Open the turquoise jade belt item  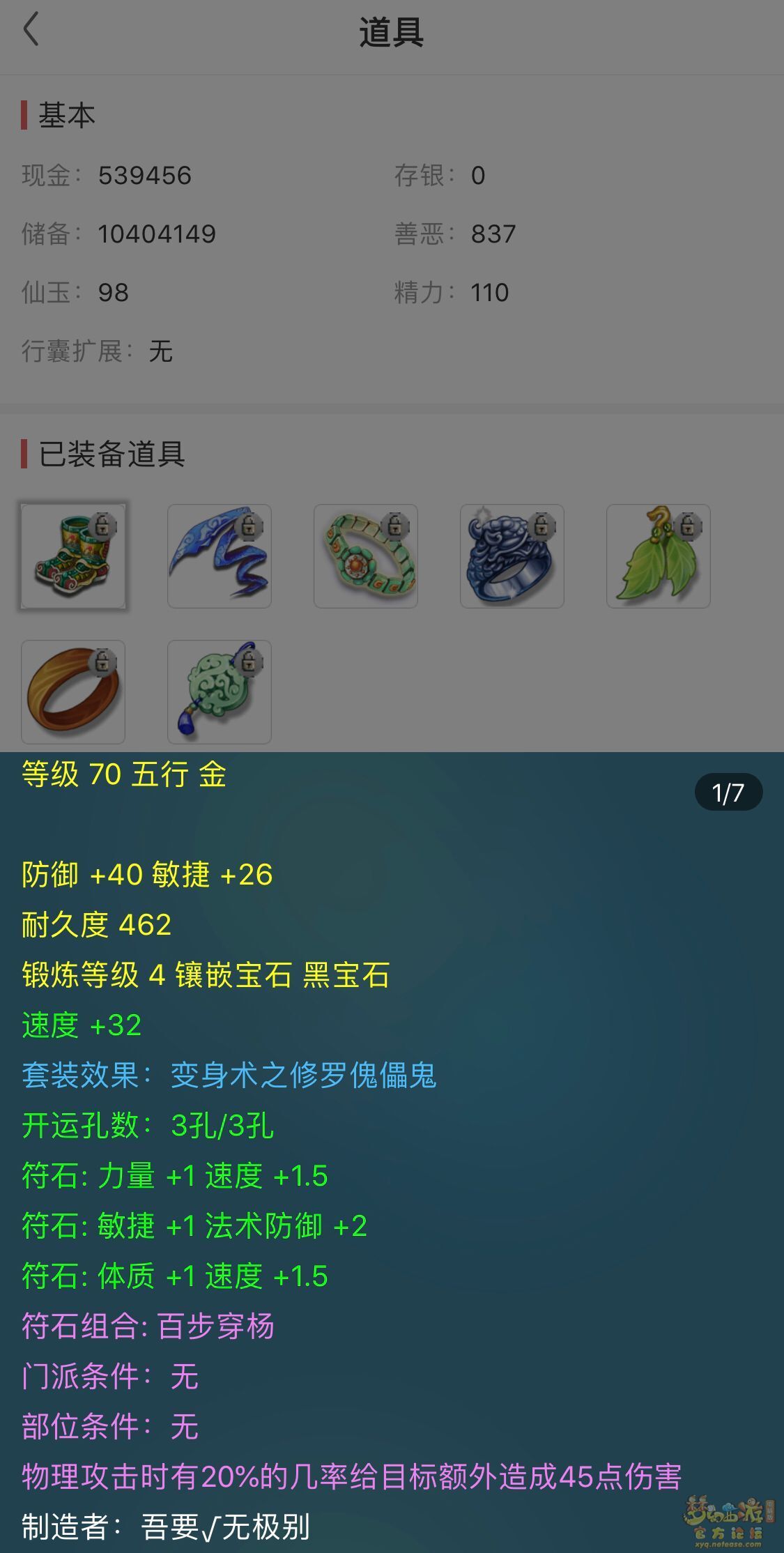[366, 556]
